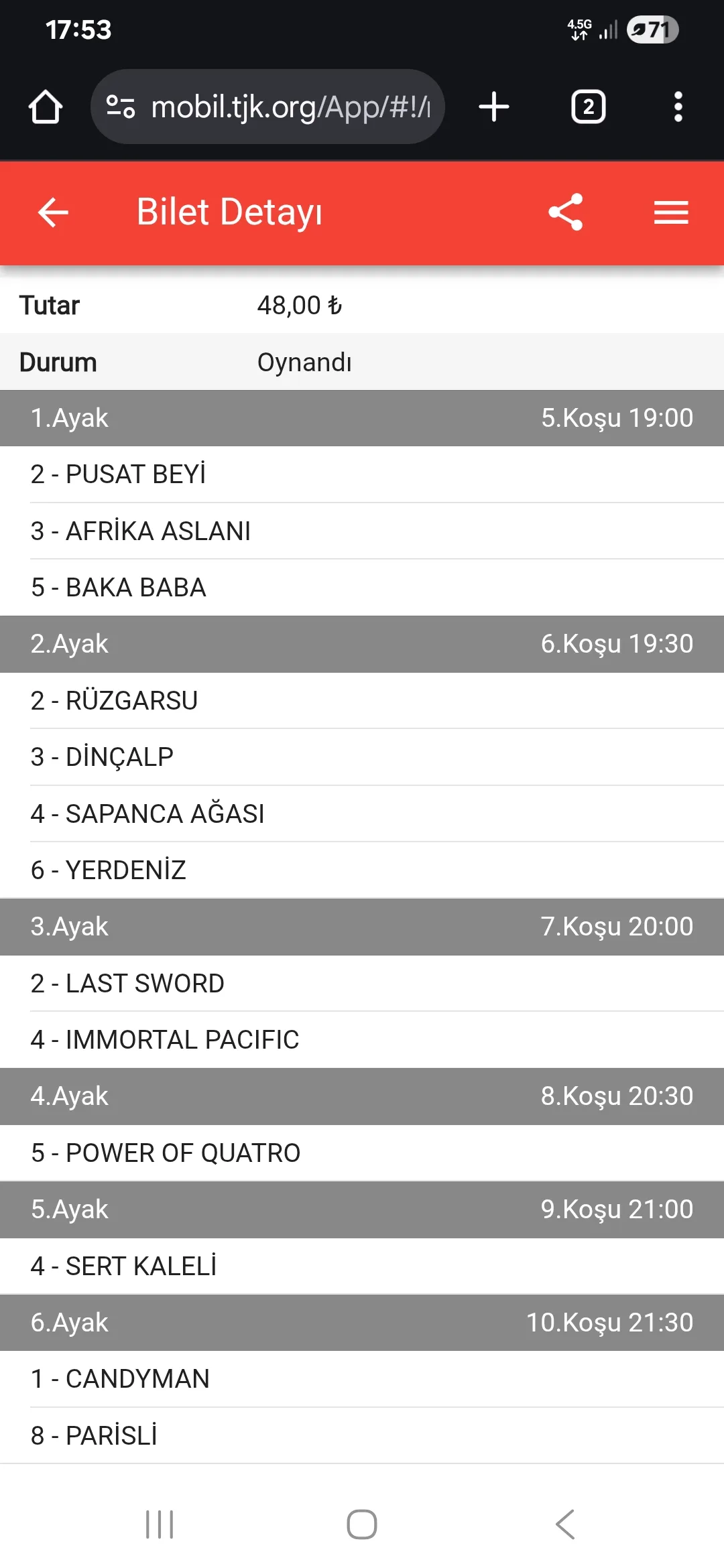
Task: Go back from Bilet Detayı
Action: pos(53,212)
